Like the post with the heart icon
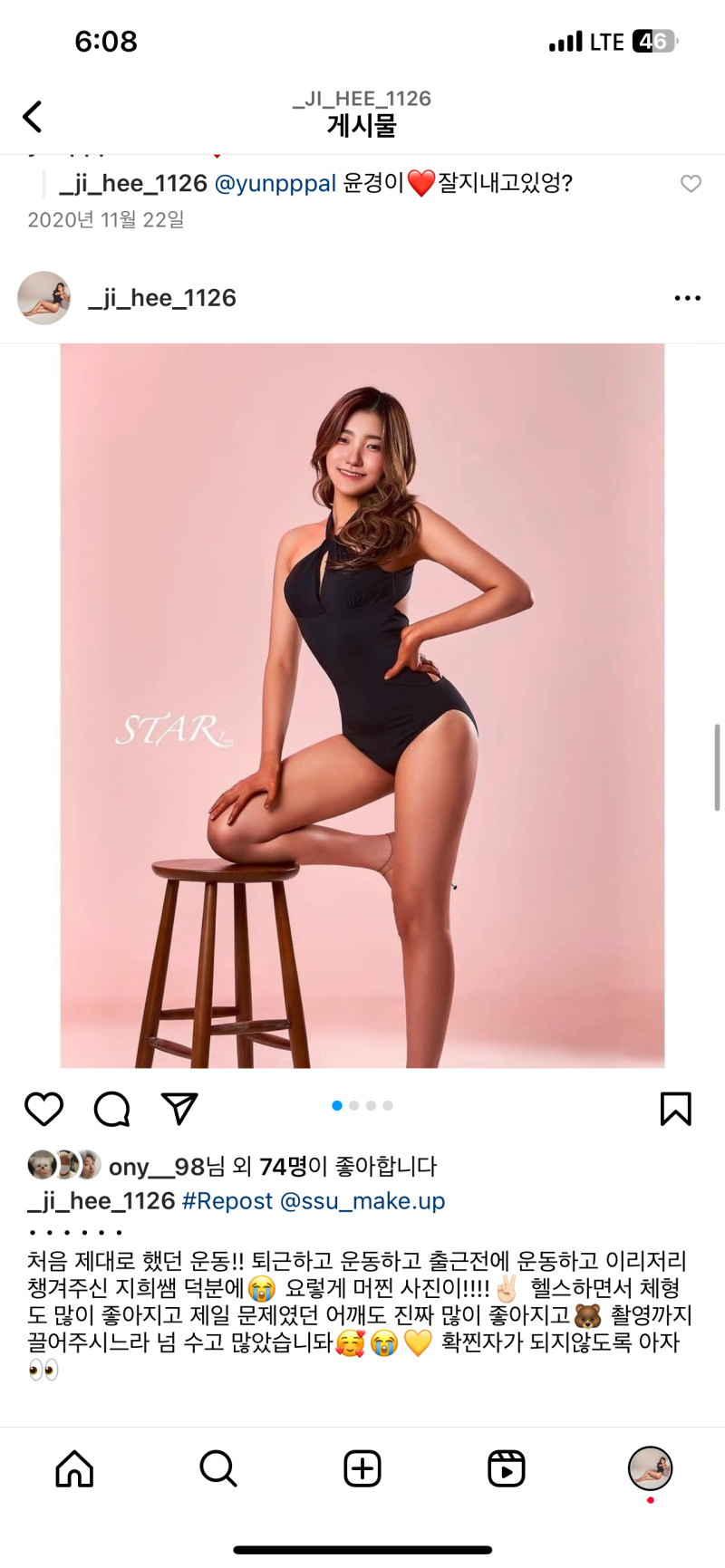This screenshot has width=725, height=1568. coord(43,1109)
